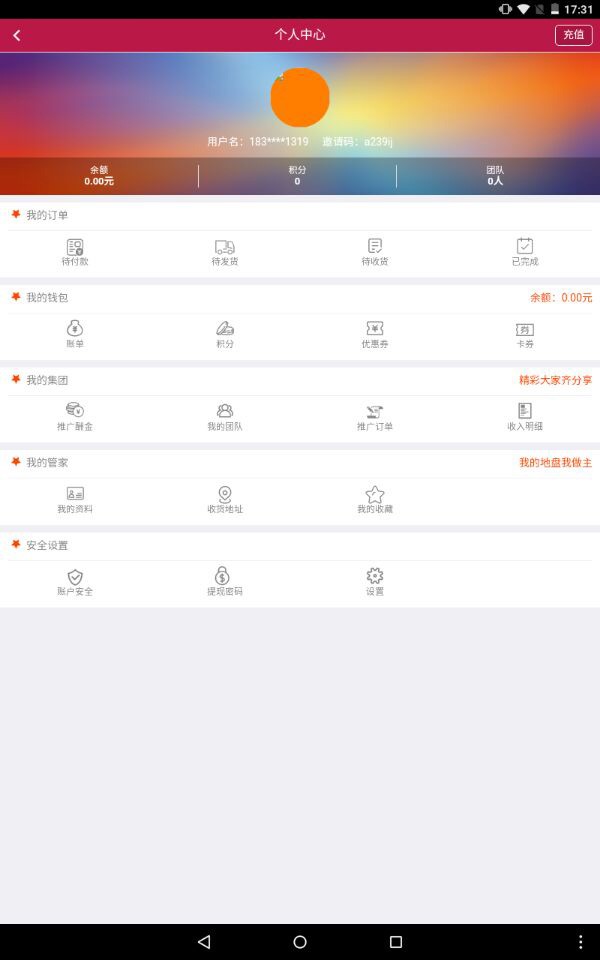Open 待付款 pending payment orders

(75, 252)
